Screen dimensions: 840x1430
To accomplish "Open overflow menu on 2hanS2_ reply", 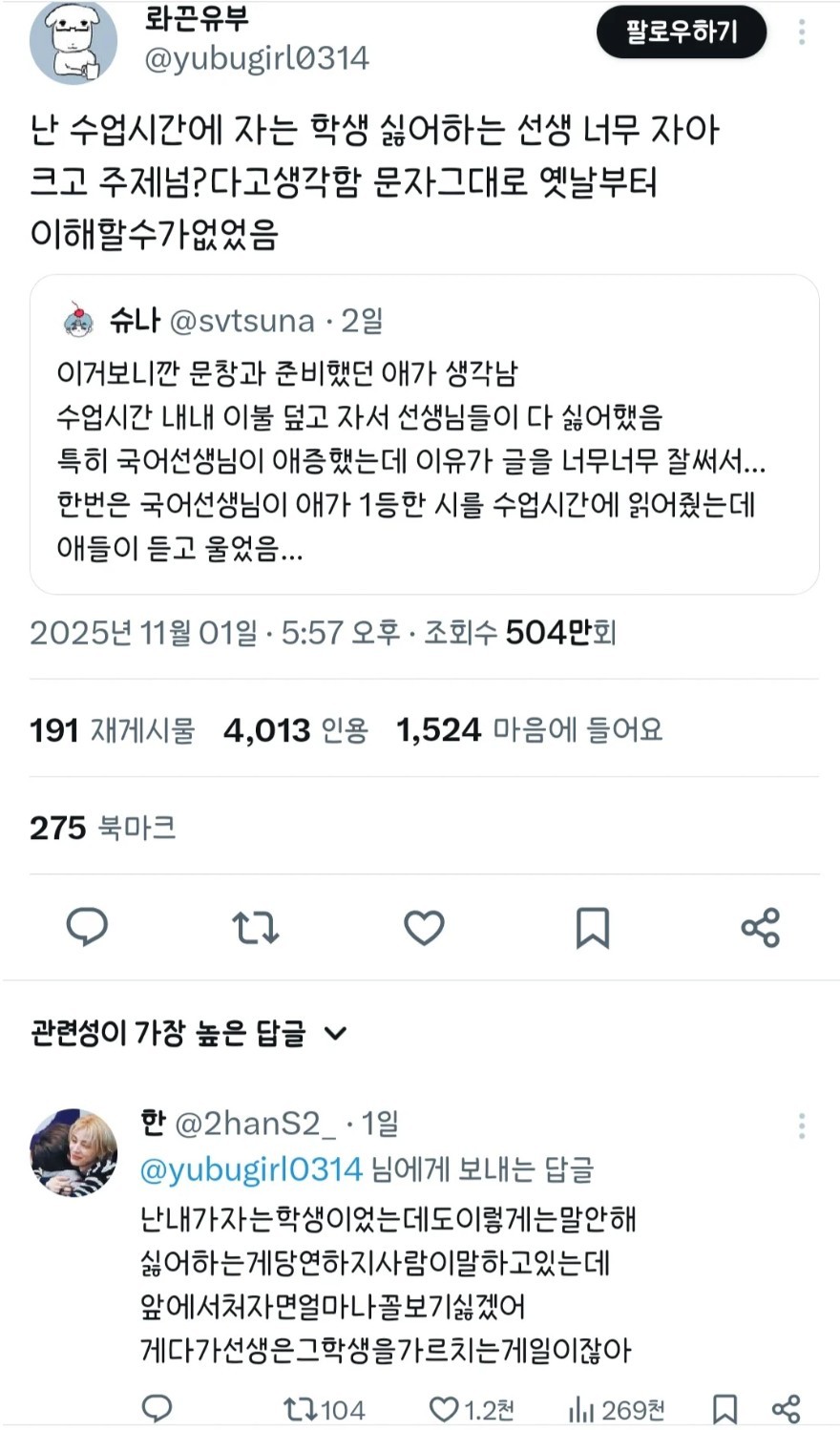I will click(x=802, y=1125).
